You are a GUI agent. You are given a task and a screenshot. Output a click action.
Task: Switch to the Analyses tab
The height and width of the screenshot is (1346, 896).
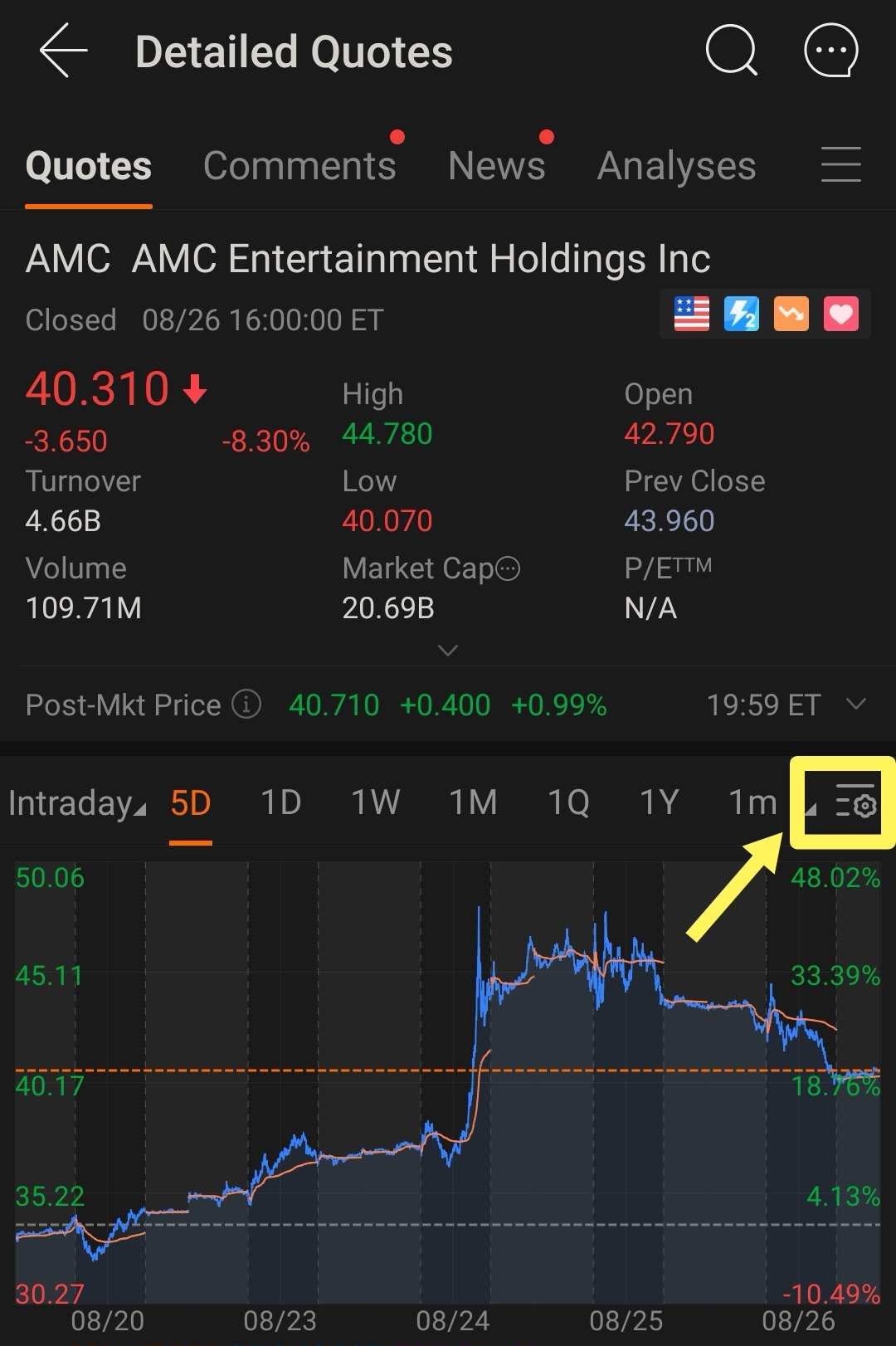(x=676, y=166)
